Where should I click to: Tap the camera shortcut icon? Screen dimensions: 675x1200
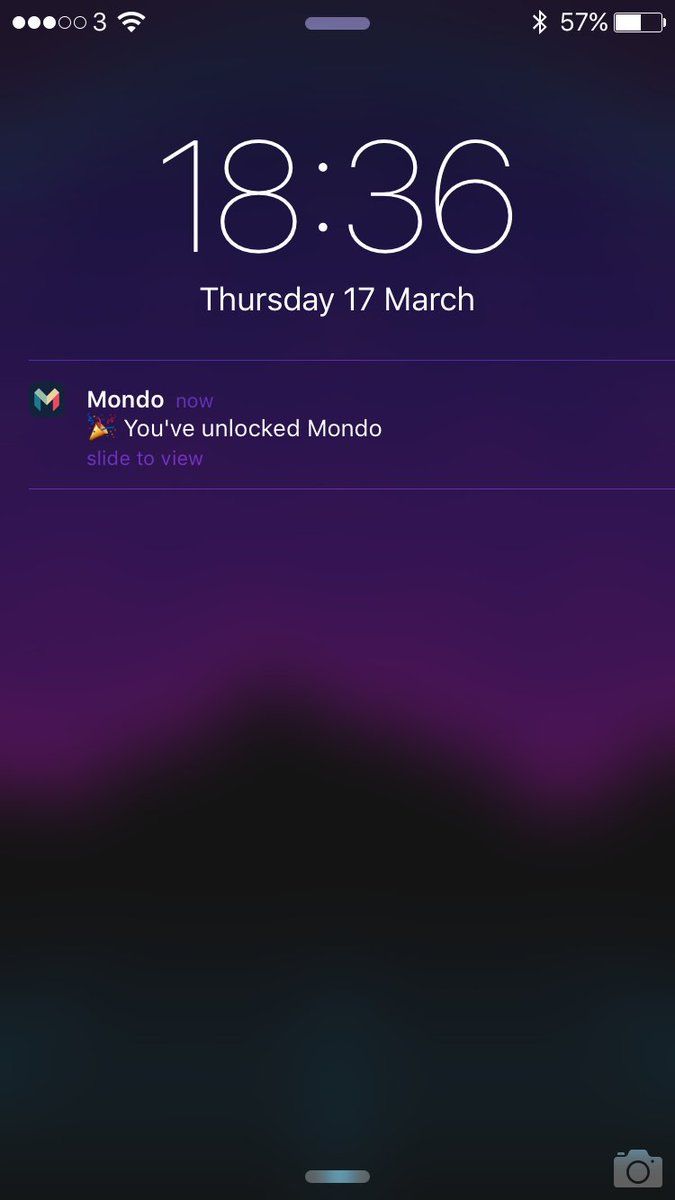(x=637, y=1168)
